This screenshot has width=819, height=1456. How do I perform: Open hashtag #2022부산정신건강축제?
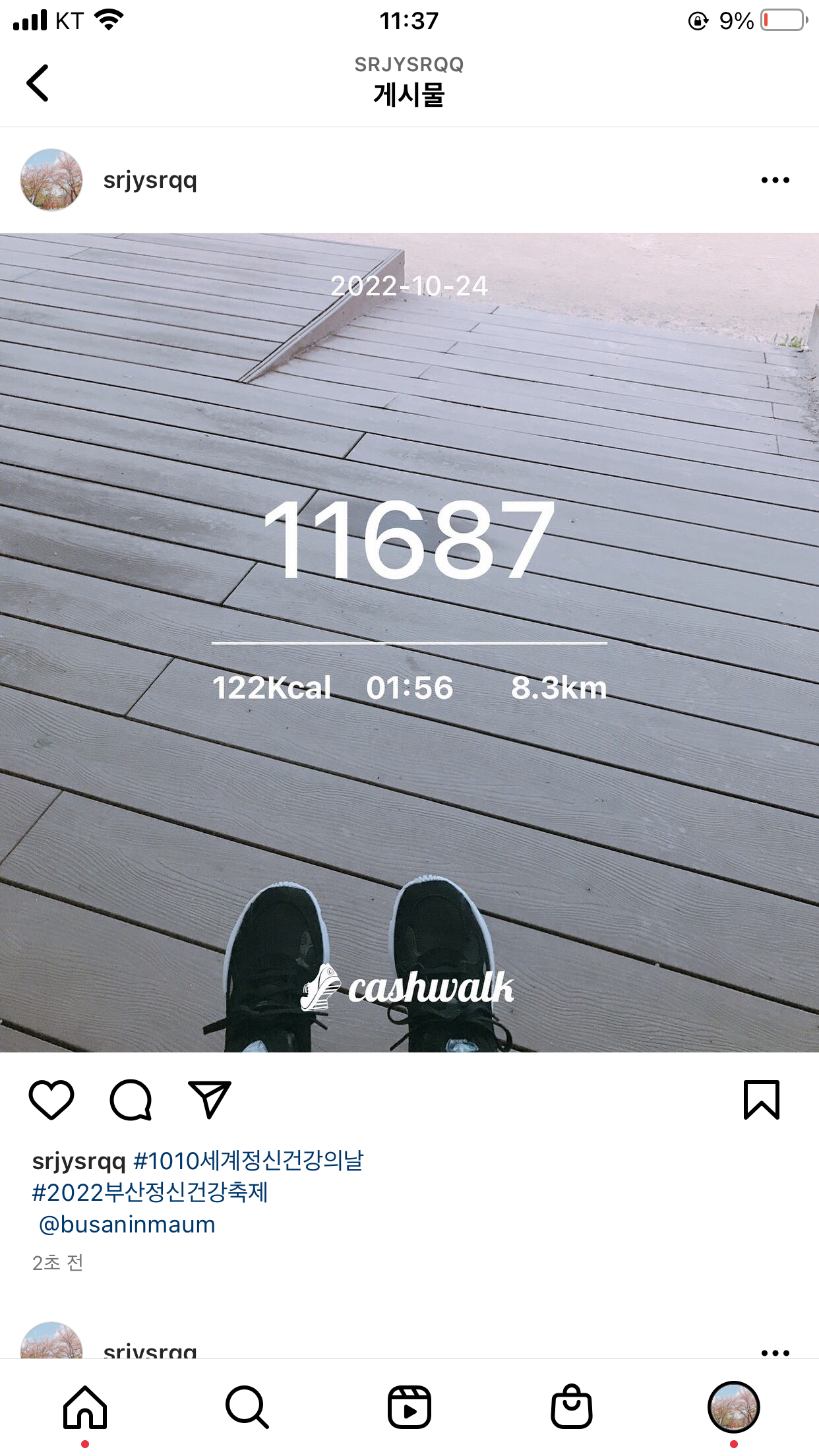tap(150, 1192)
